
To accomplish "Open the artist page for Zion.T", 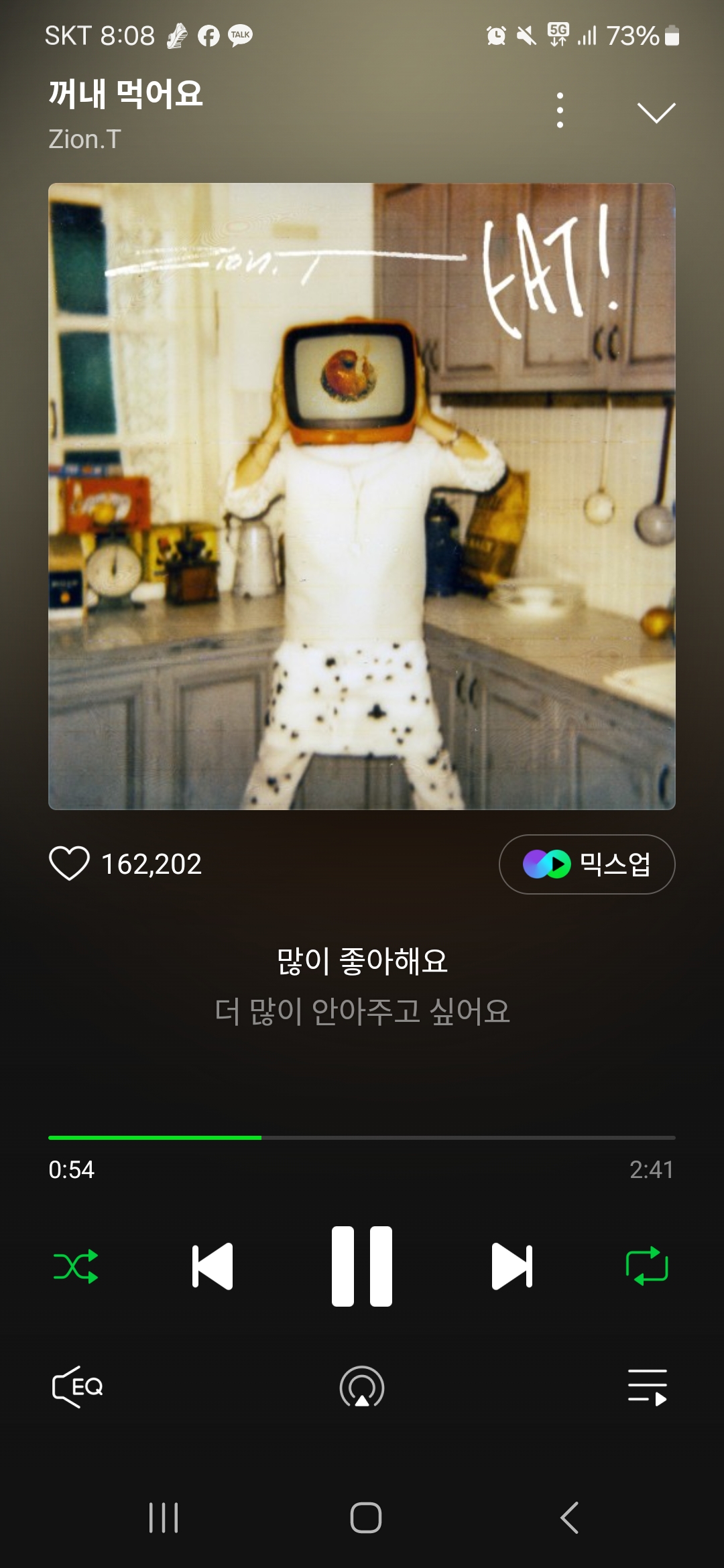I will (85, 139).
